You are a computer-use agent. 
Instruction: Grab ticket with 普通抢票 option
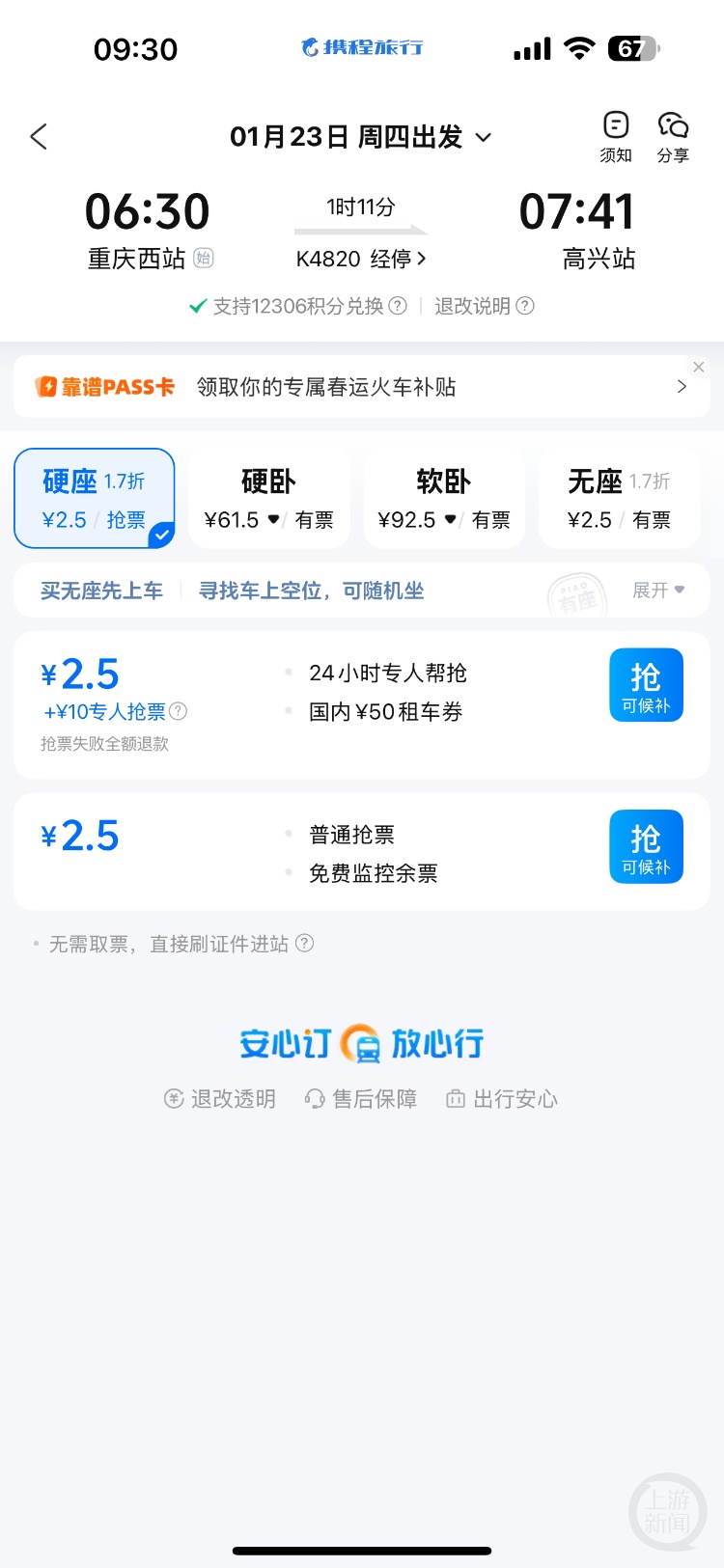pyautogui.click(x=646, y=846)
